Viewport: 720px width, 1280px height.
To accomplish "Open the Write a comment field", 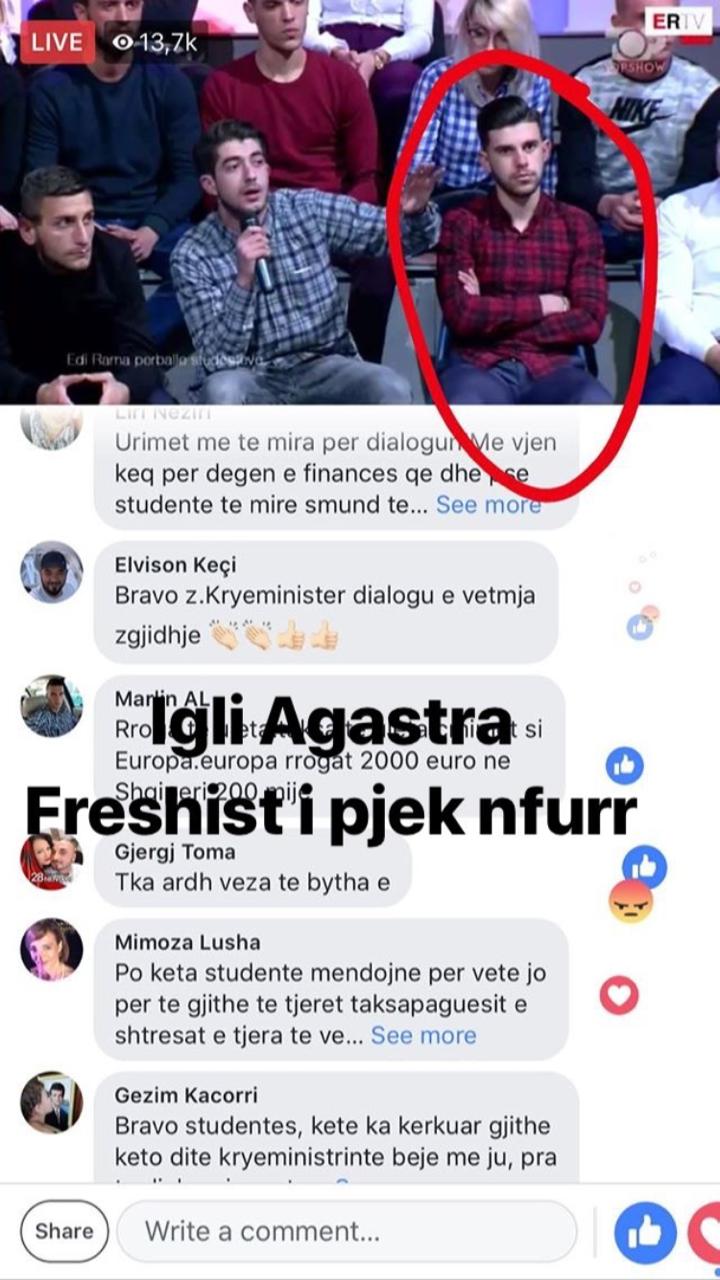I will pyautogui.click(x=346, y=1231).
